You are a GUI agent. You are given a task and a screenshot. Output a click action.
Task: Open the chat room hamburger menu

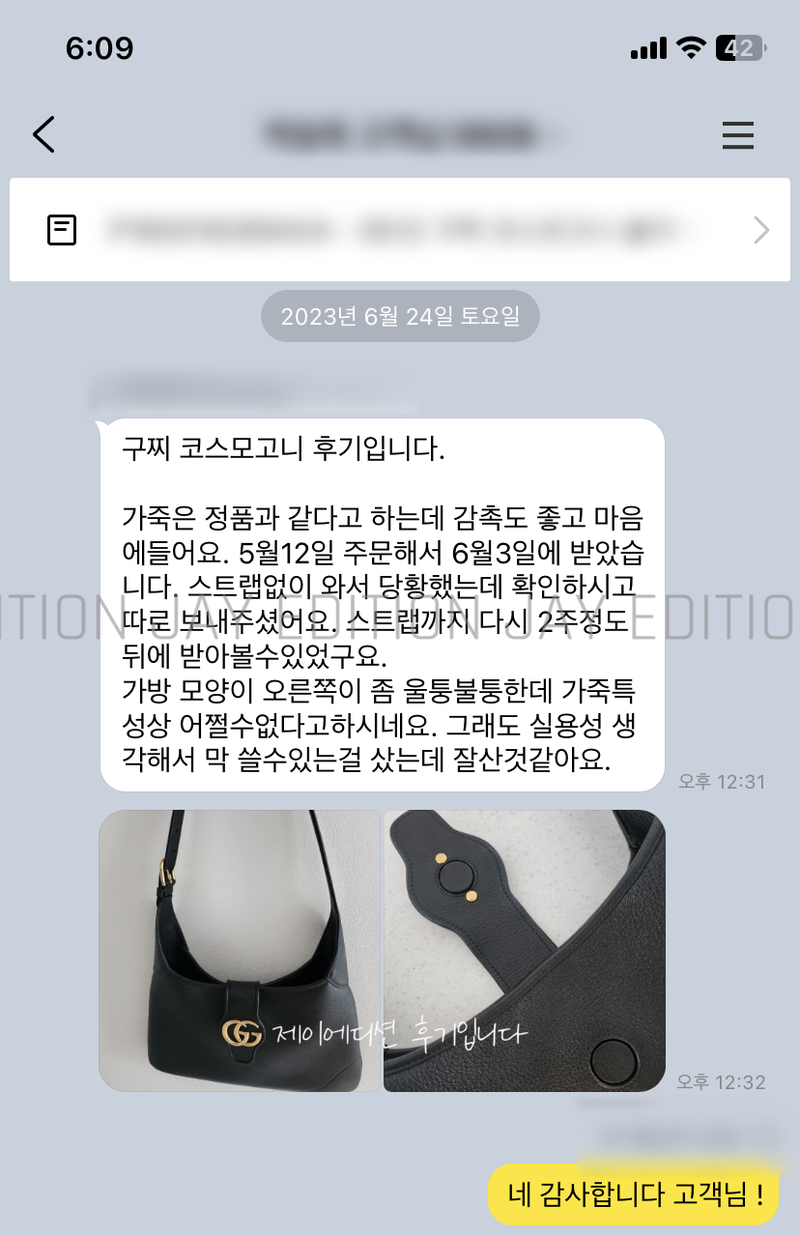(x=738, y=135)
